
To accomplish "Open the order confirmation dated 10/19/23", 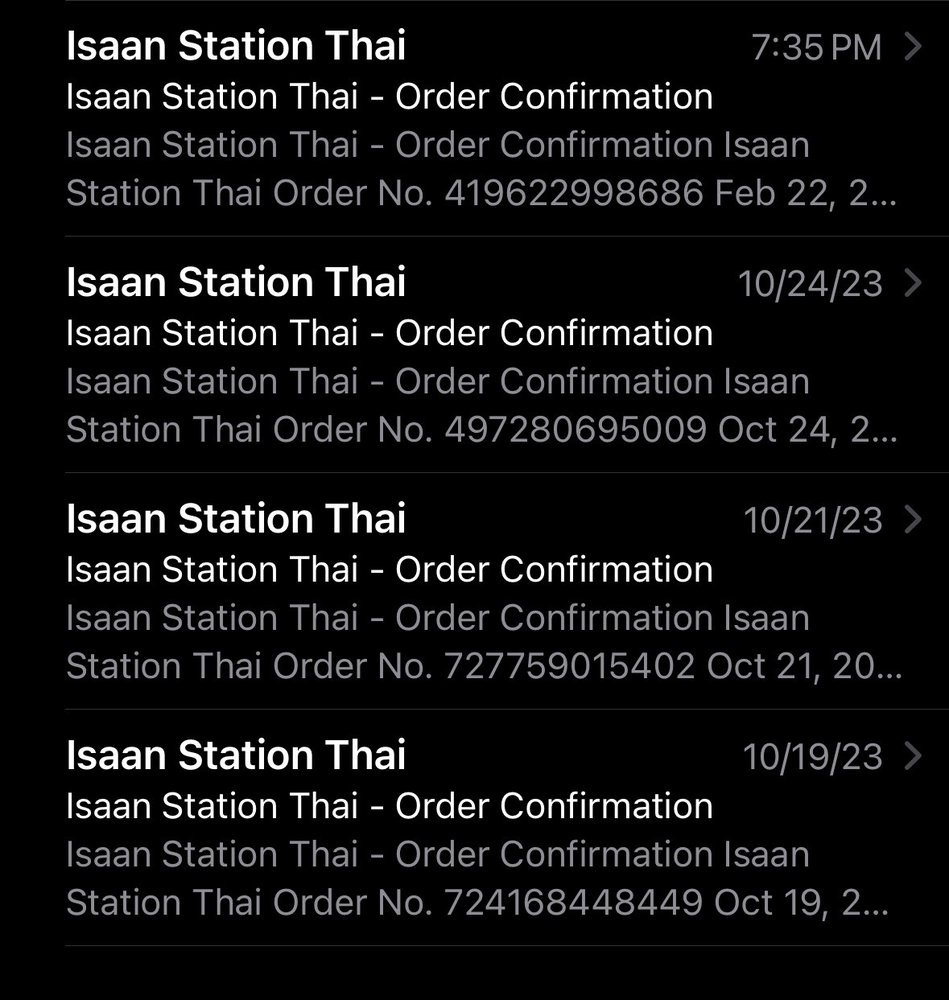I will (x=480, y=828).
